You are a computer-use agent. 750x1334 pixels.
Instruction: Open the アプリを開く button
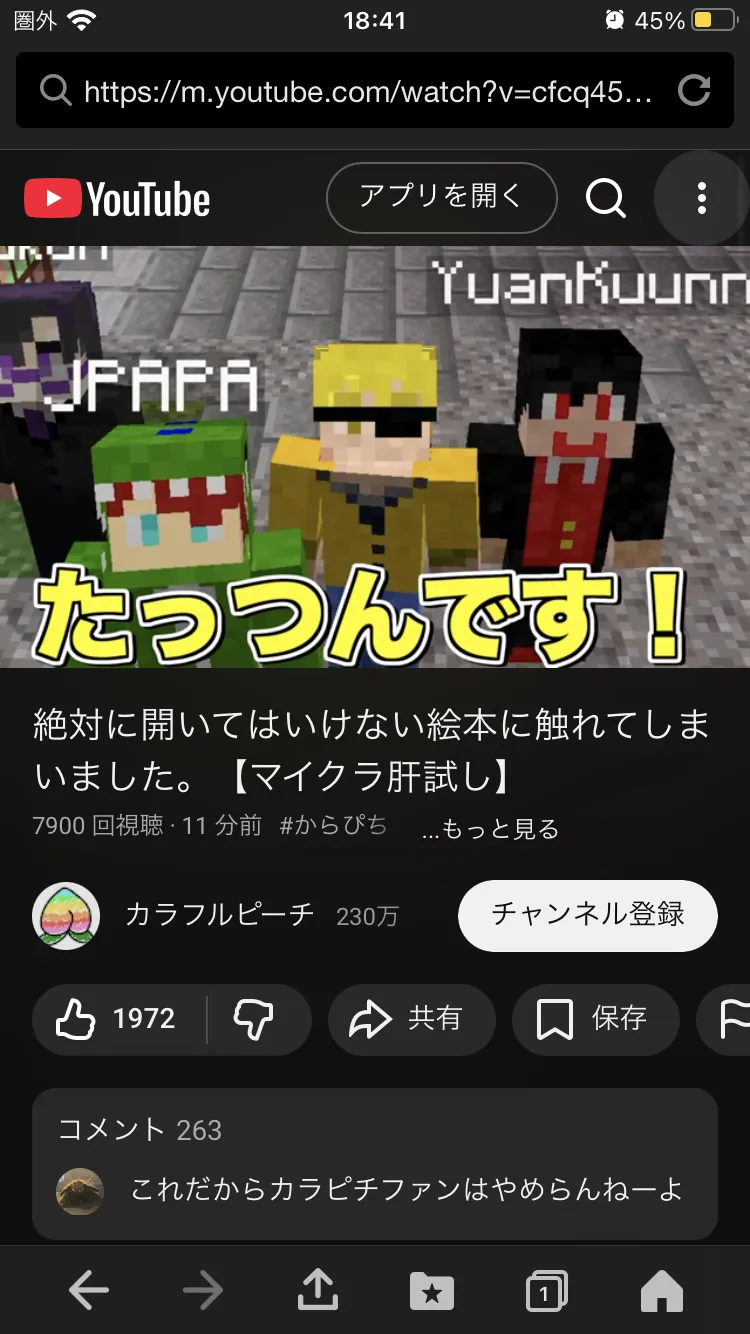coord(441,197)
